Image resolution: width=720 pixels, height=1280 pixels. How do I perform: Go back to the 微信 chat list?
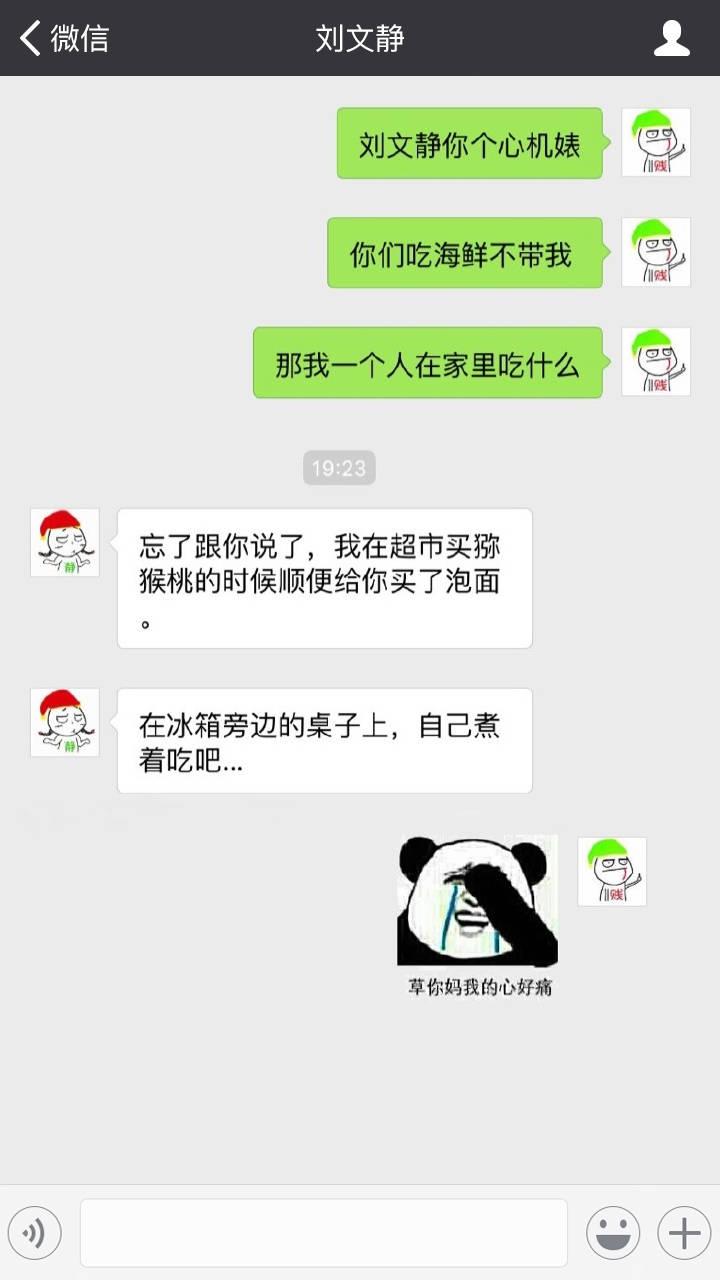click(62, 38)
